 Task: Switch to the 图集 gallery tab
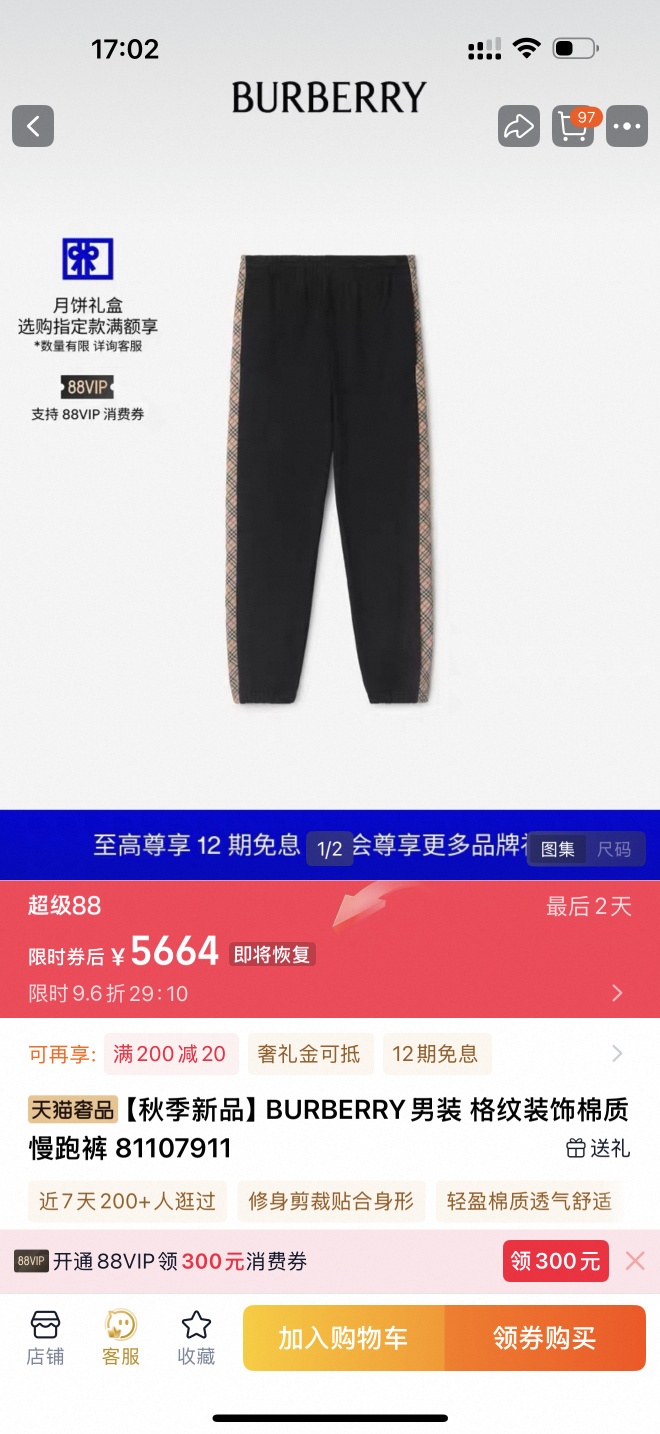click(558, 849)
